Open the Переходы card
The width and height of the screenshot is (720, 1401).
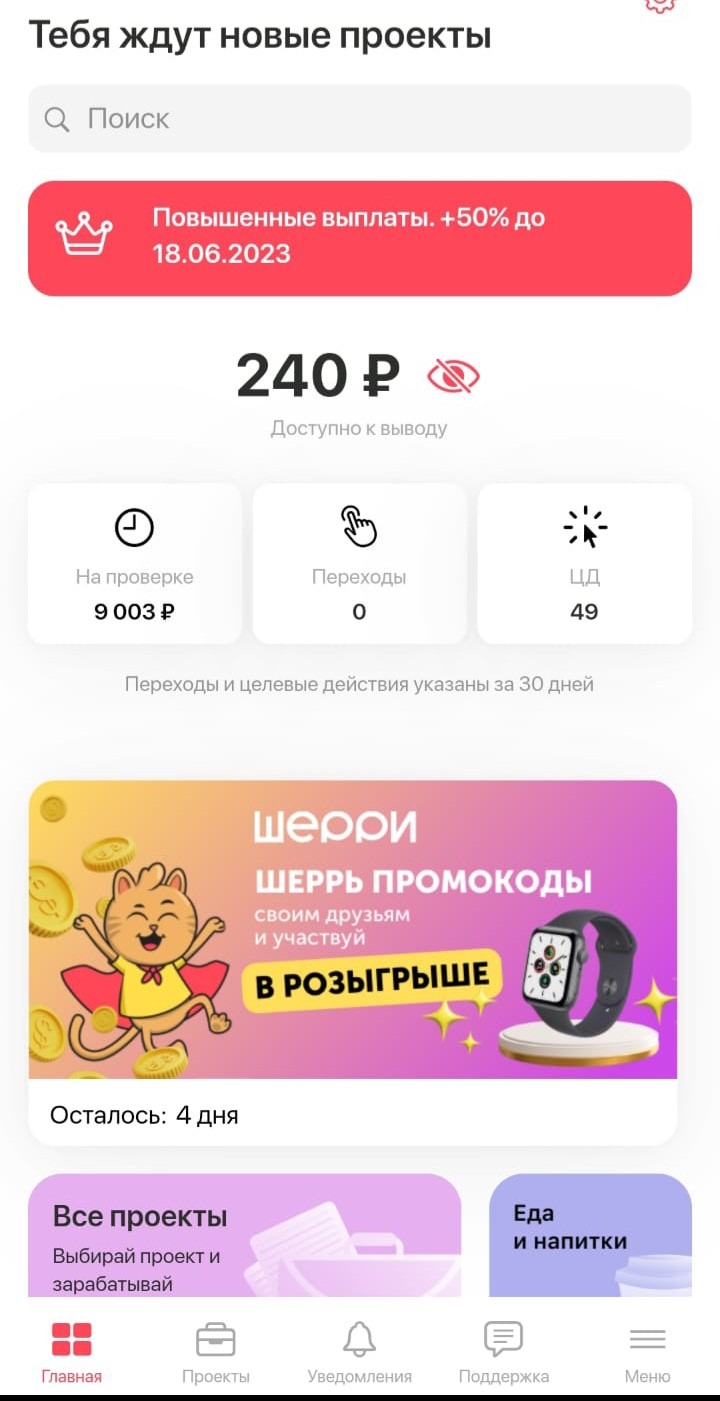[x=359, y=564]
